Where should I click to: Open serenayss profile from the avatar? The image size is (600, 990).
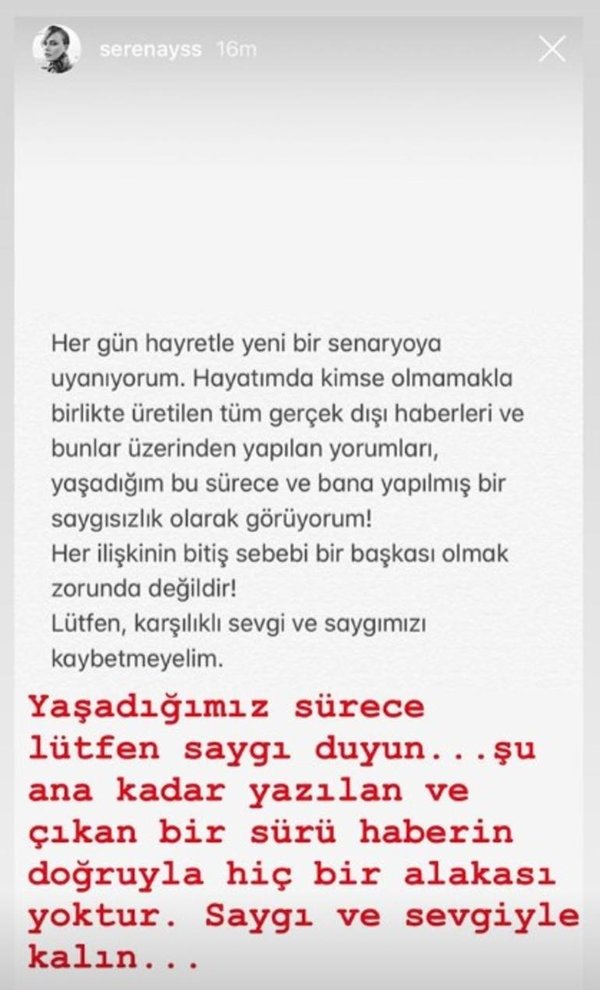[x=57, y=49]
